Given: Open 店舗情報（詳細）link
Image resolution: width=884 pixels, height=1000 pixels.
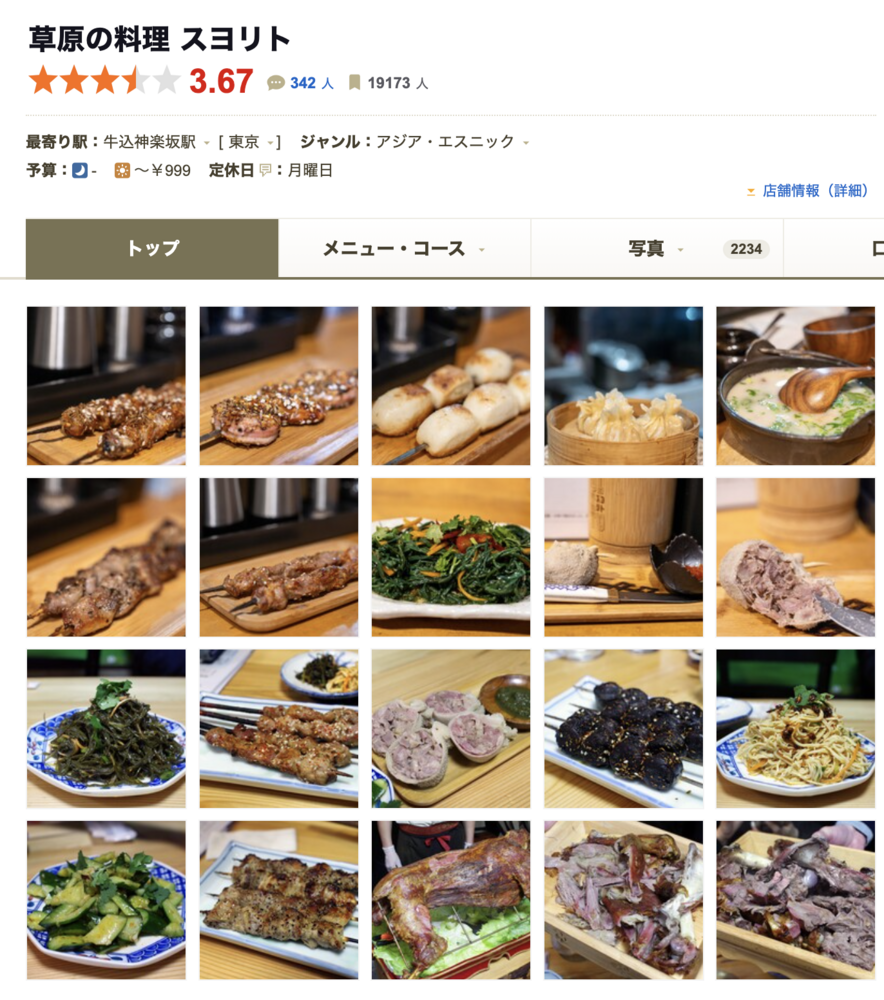Looking at the screenshot, I should 815,190.
